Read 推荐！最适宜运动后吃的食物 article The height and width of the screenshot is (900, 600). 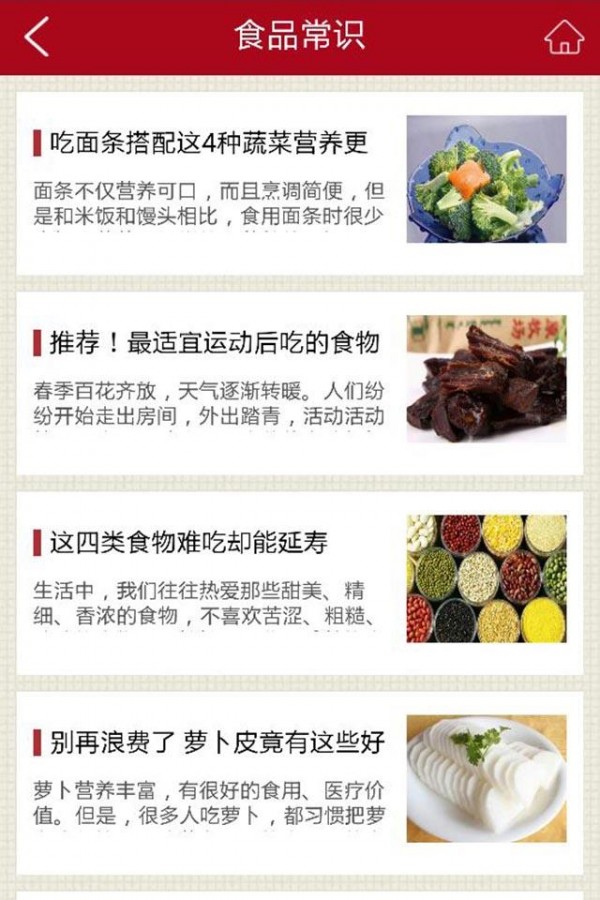pos(214,344)
